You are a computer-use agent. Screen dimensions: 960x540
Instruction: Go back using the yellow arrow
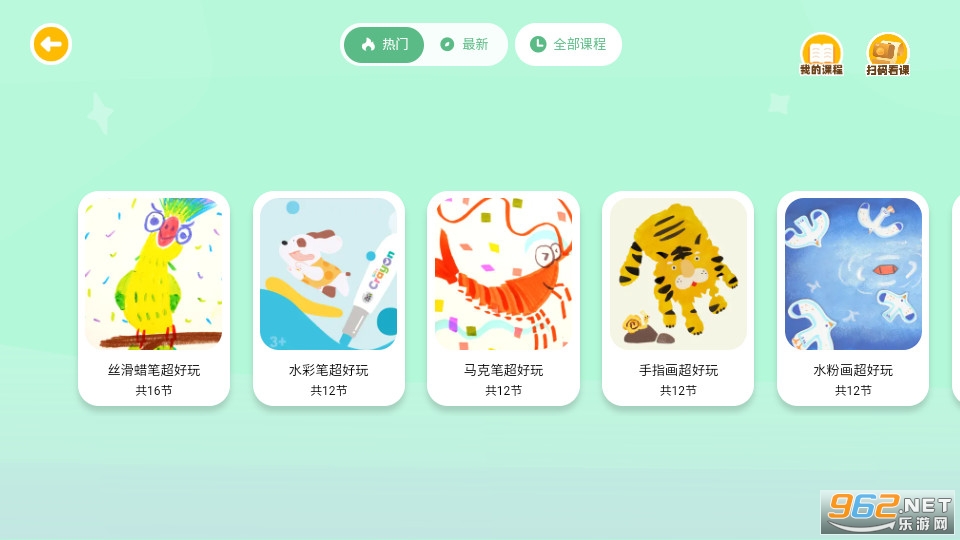(51, 44)
